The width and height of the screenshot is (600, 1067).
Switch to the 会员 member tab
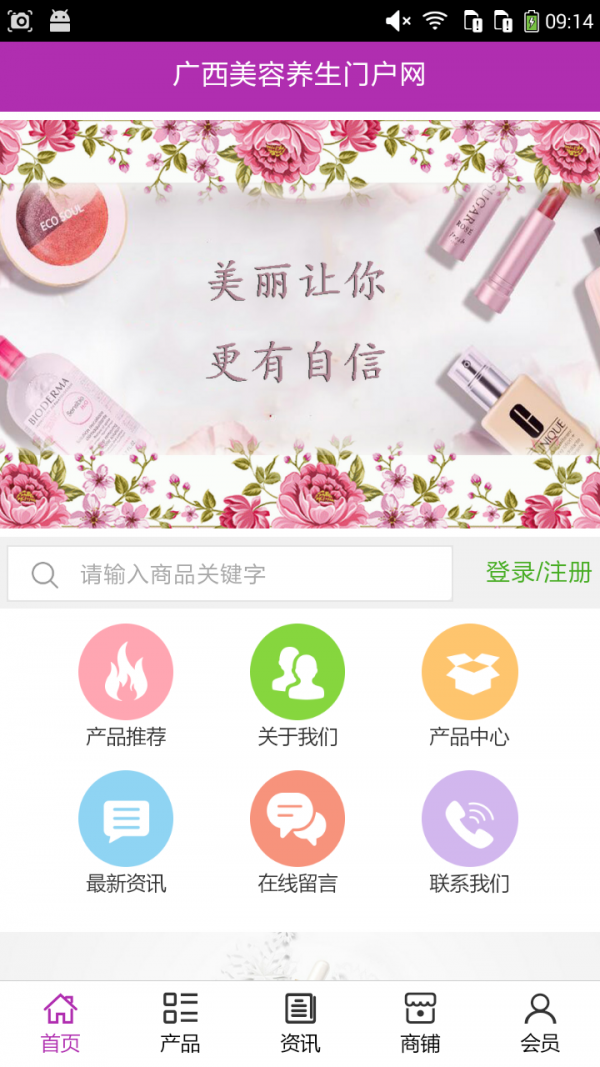click(x=540, y=1023)
